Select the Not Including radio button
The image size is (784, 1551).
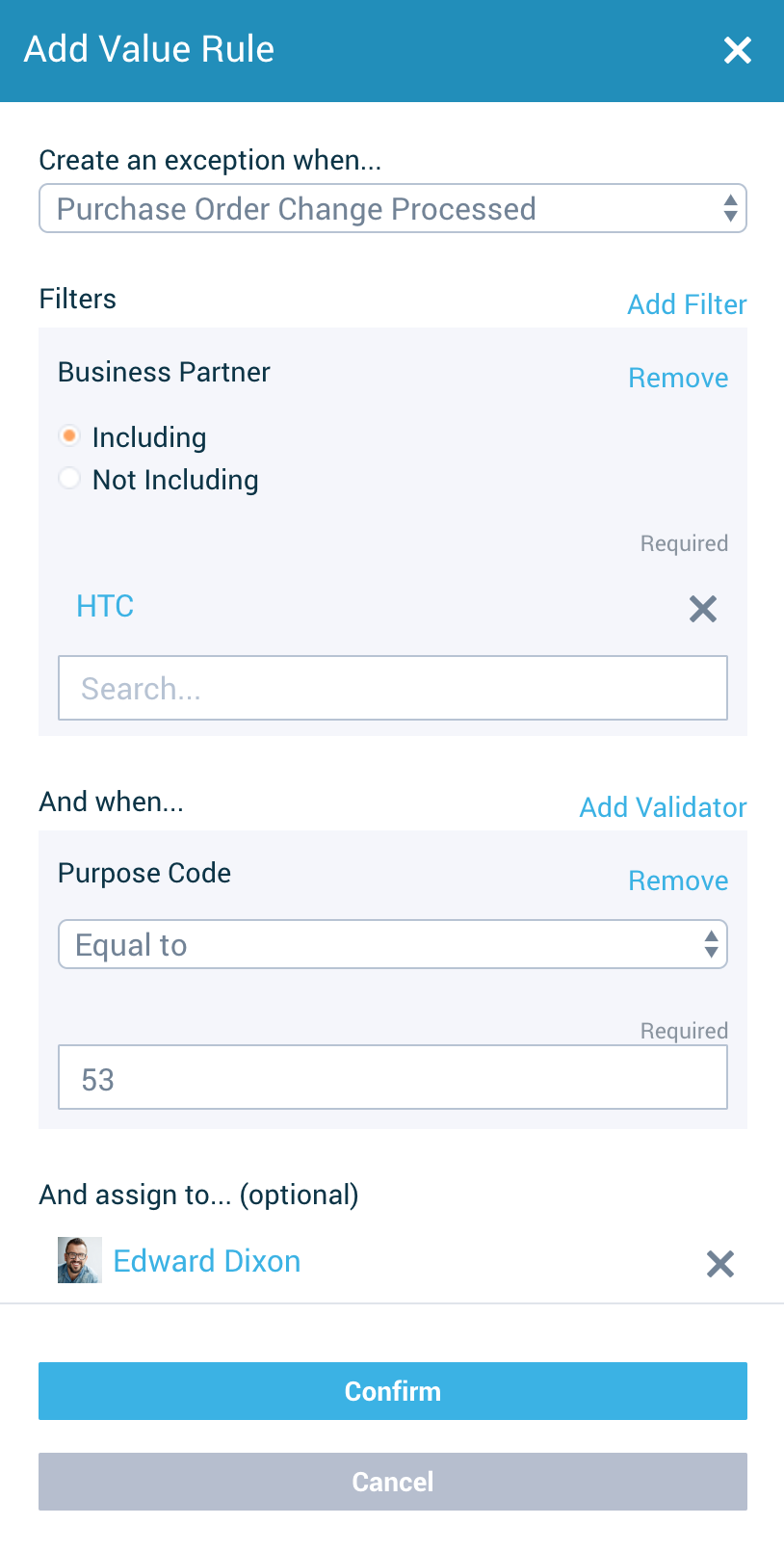click(69, 479)
